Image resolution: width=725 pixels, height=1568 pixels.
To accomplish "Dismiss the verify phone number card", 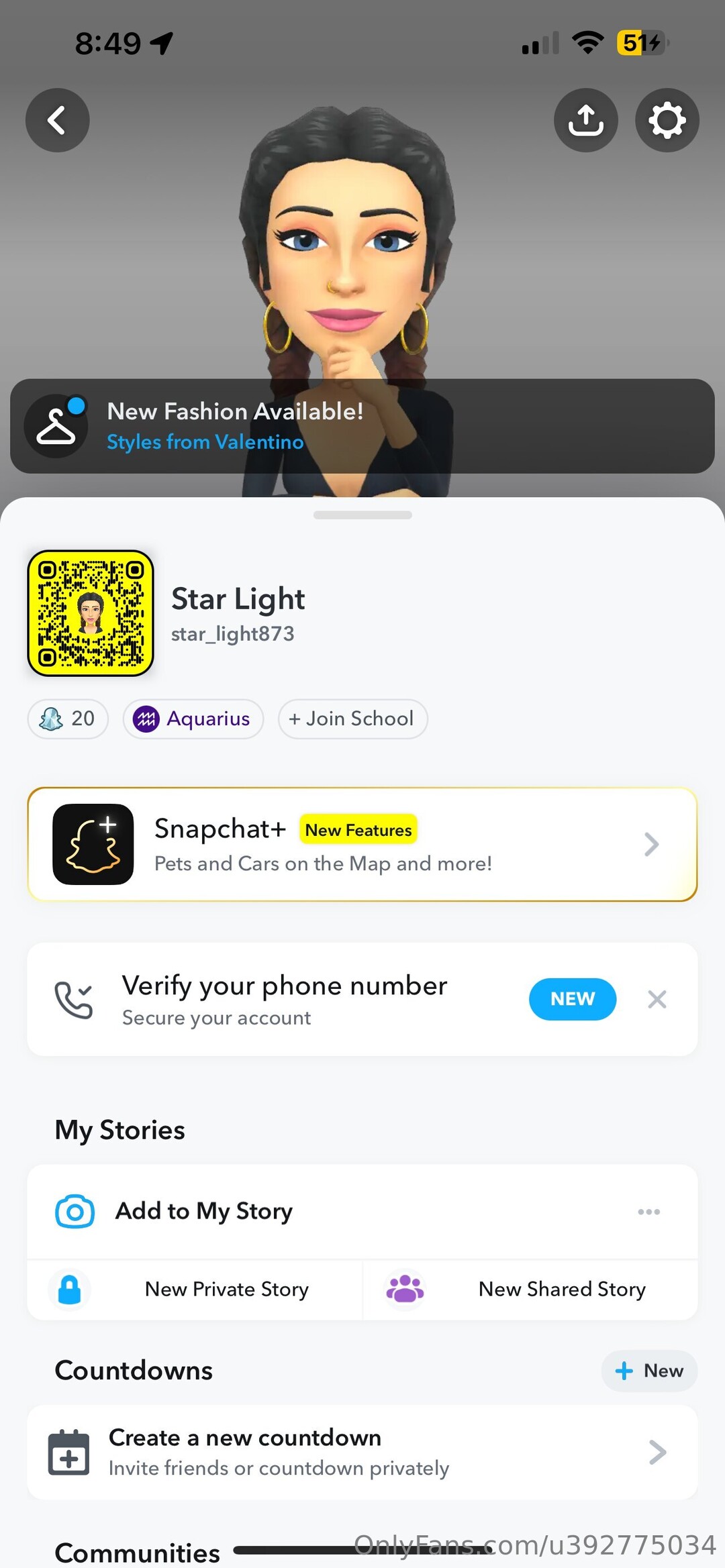I will coord(657,999).
